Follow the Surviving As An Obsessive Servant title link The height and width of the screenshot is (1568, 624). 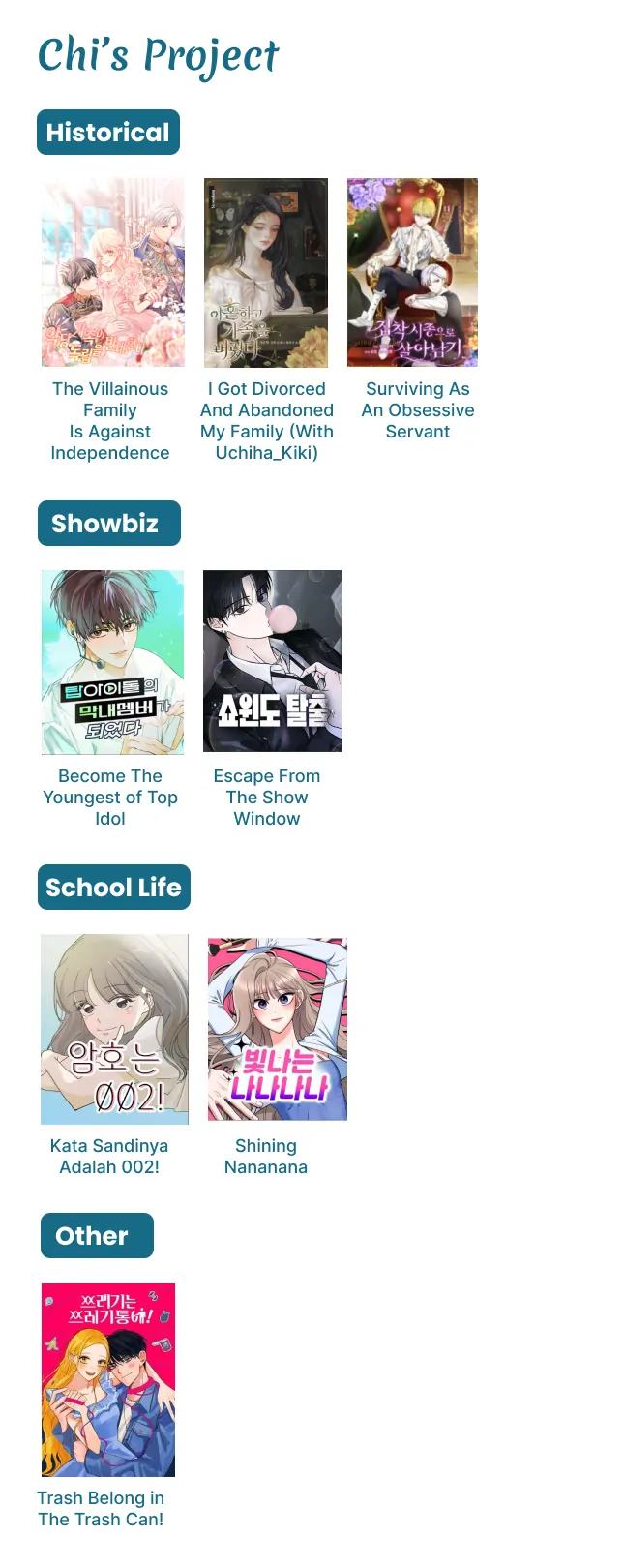pyautogui.click(x=418, y=410)
